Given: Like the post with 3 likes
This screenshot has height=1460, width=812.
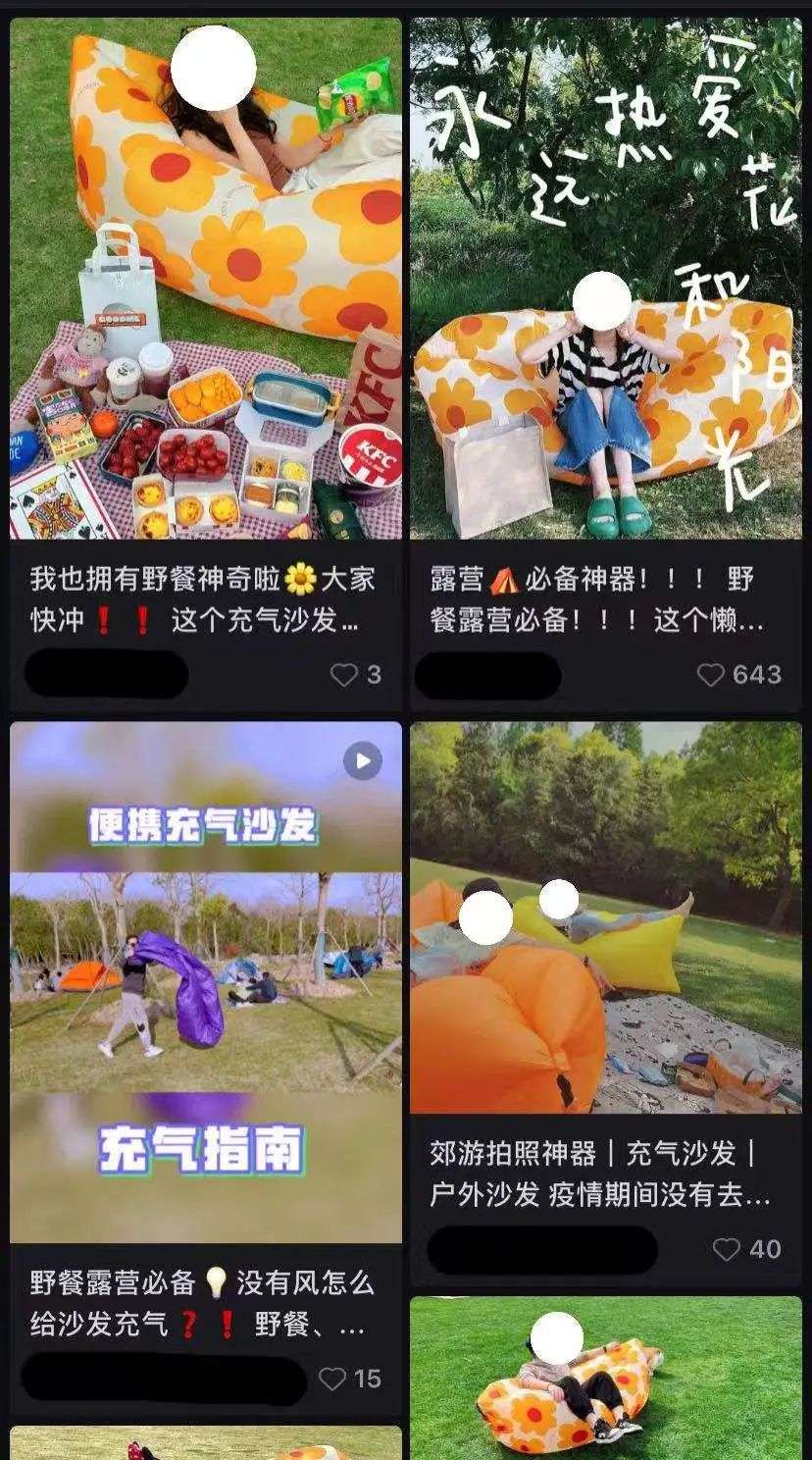Looking at the screenshot, I should [x=343, y=675].
